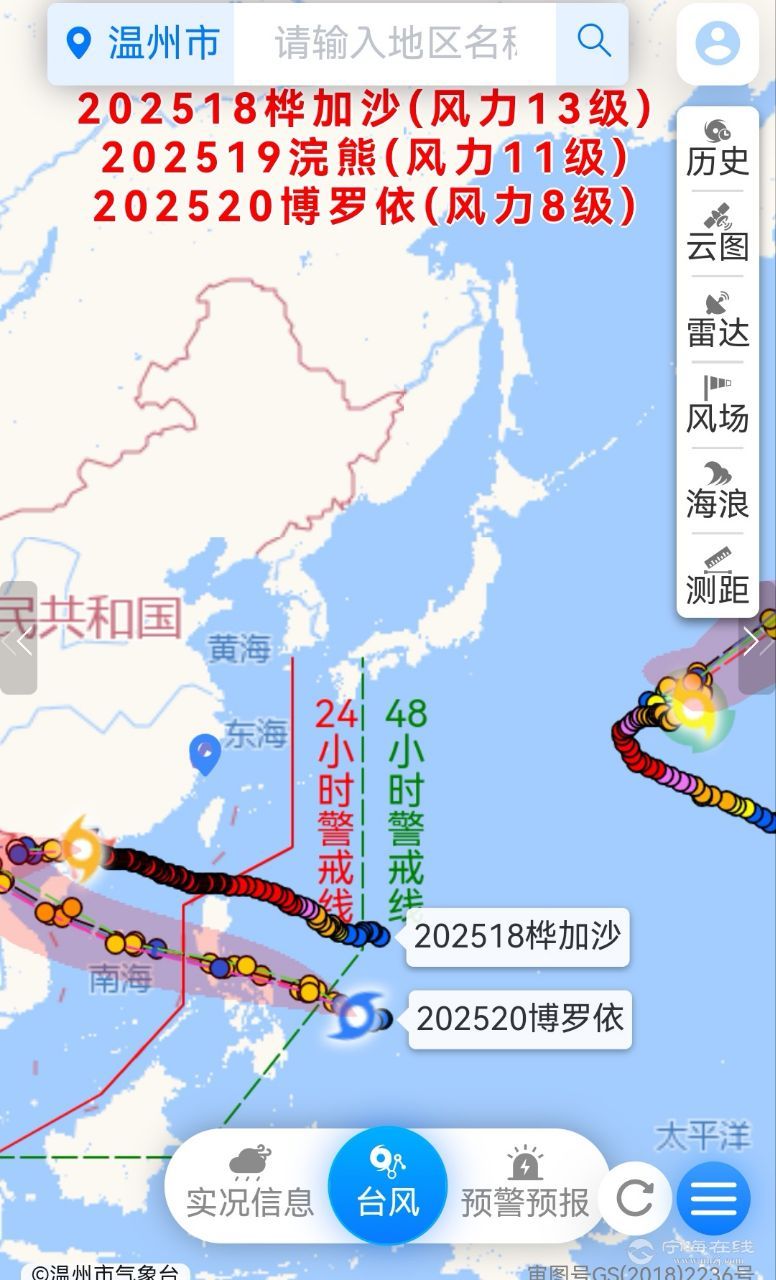
Task: Show the 风场 wind field layer
Action: [x=717, y=405]
